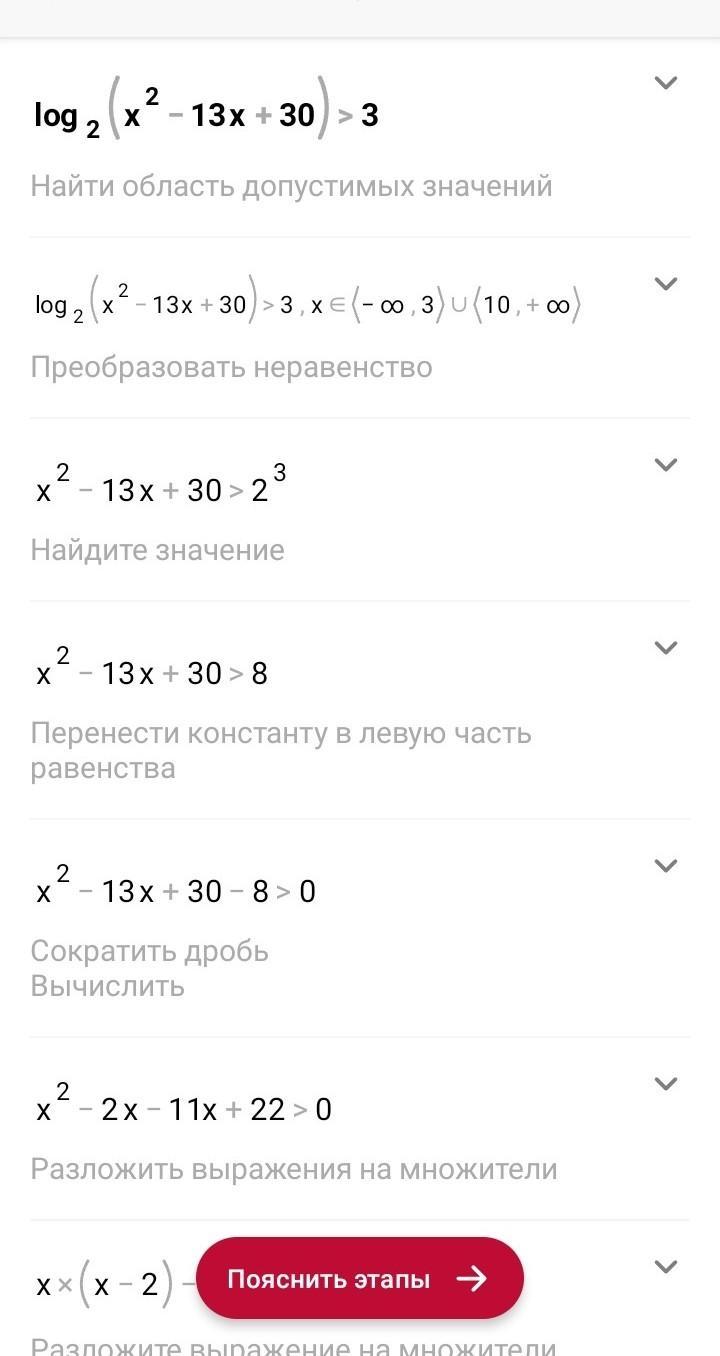720x1356 pixels.
Task: Expand the Найдите значение step
Action: (x=666, y=464)
